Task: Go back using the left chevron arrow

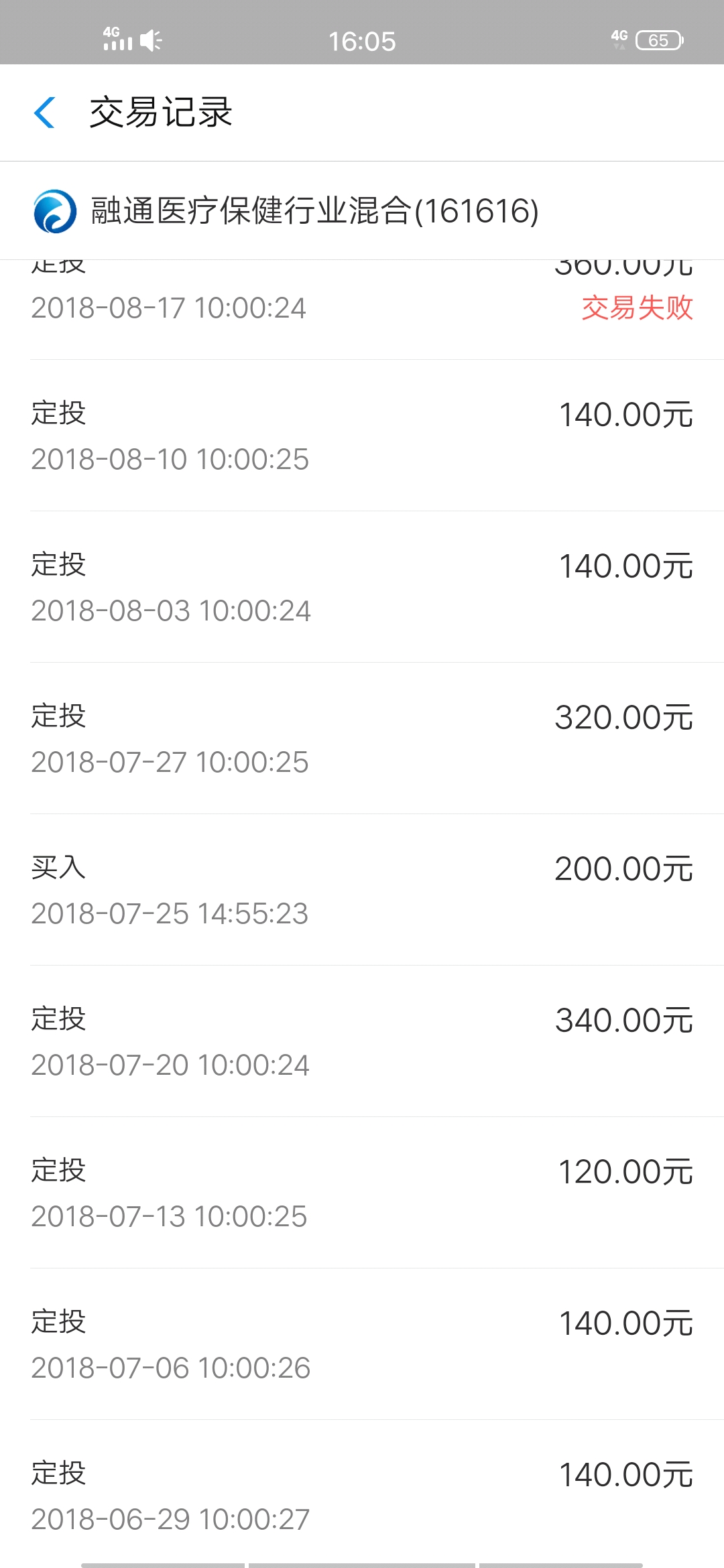Action: (x=44, y=112)
